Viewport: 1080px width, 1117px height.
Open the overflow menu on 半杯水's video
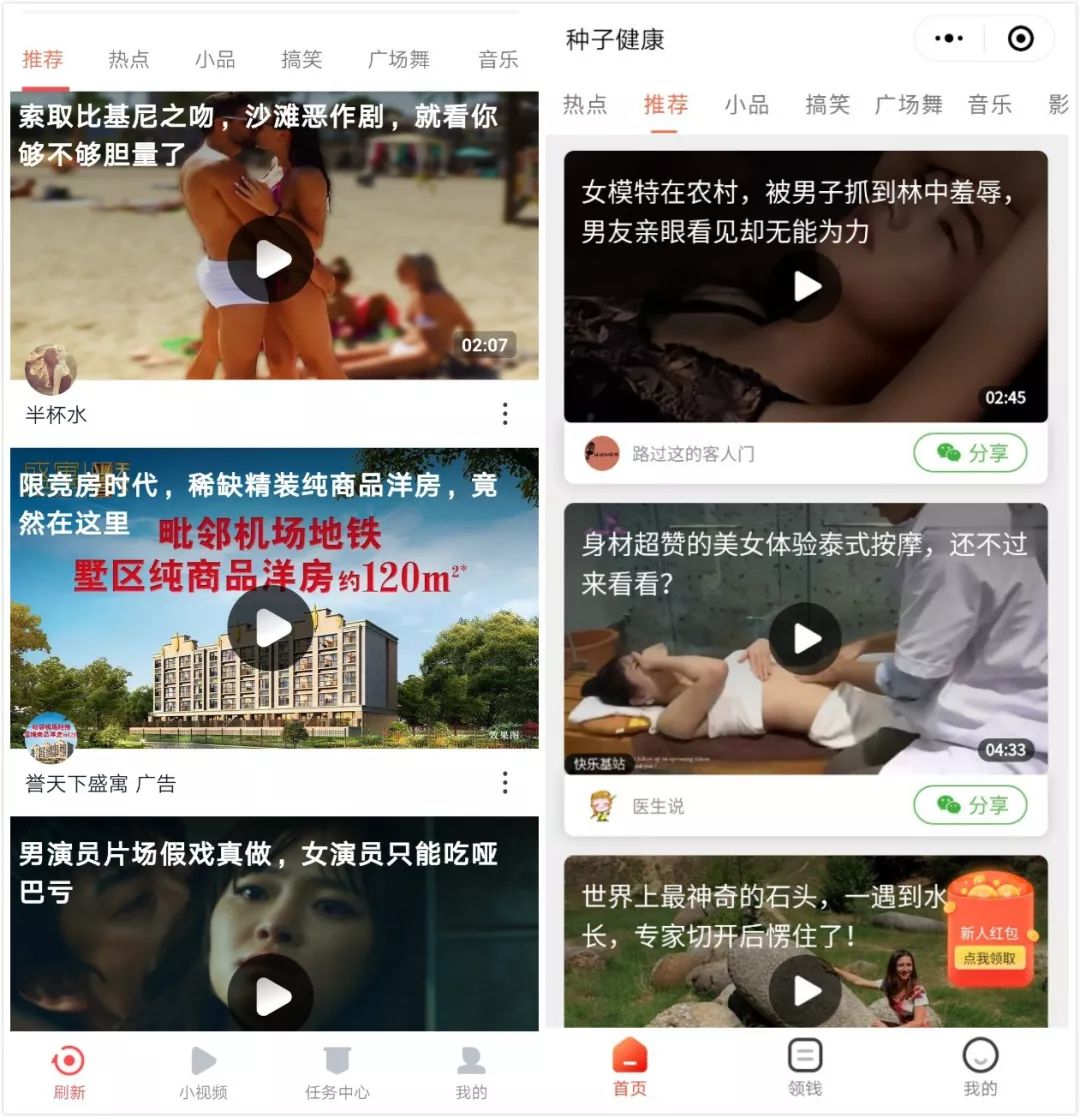click(x=505, y=414)
